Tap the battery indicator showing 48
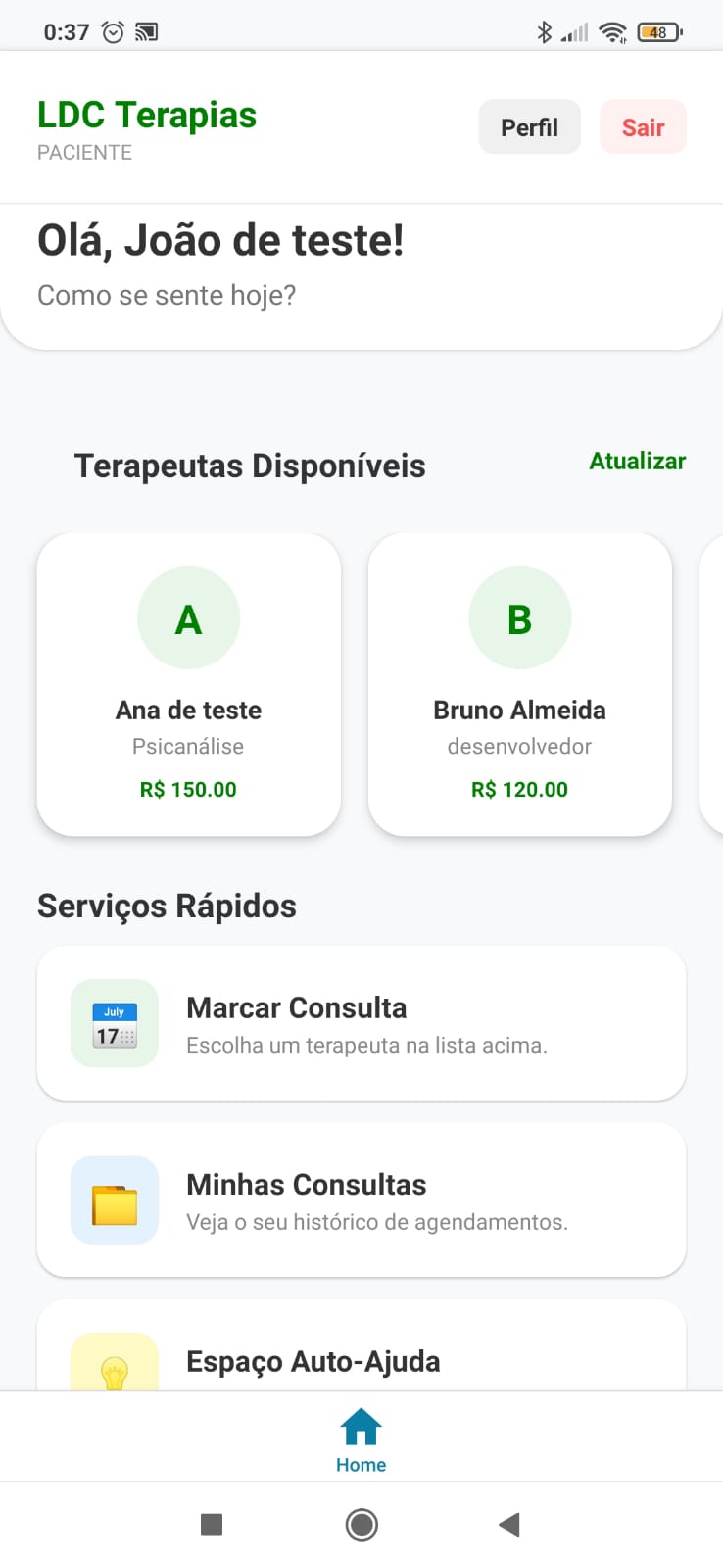 [x=657, y=31]
